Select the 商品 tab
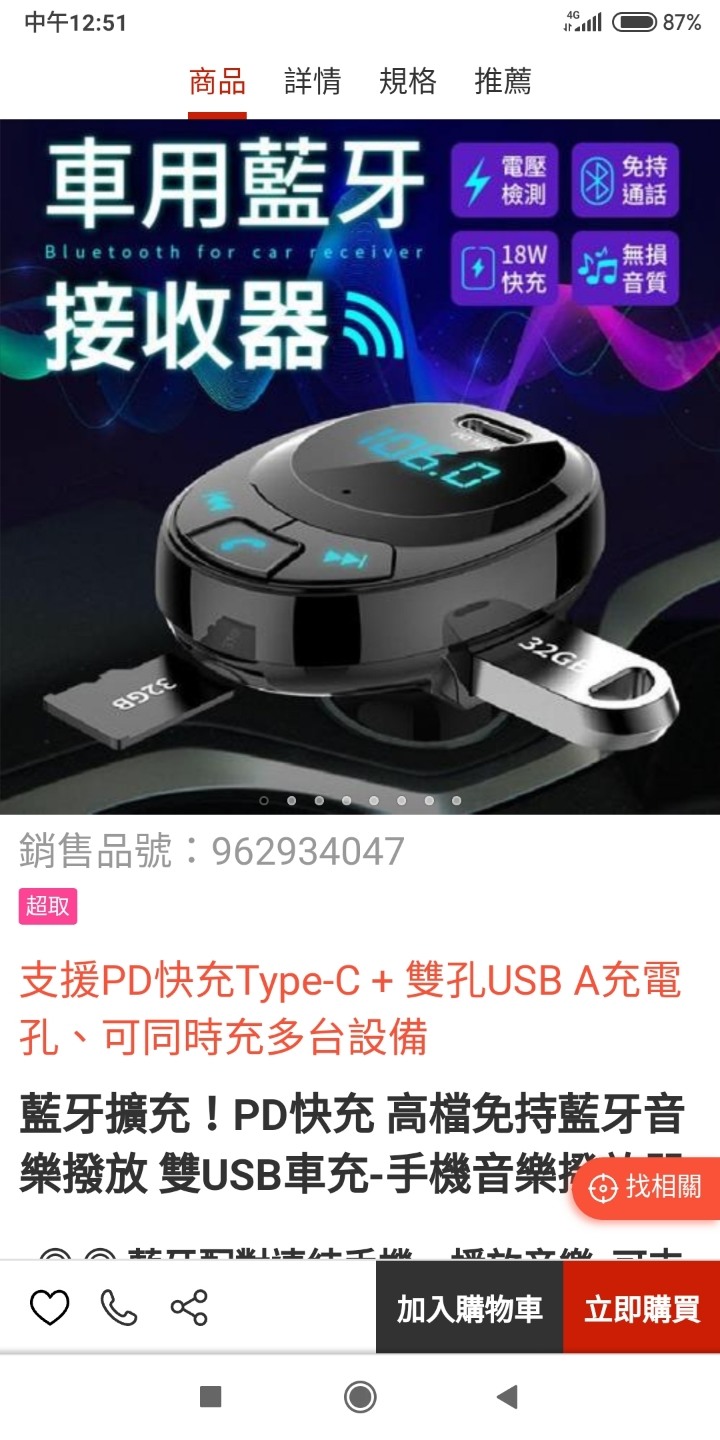Screen dimensions: 720x1440 217,81
